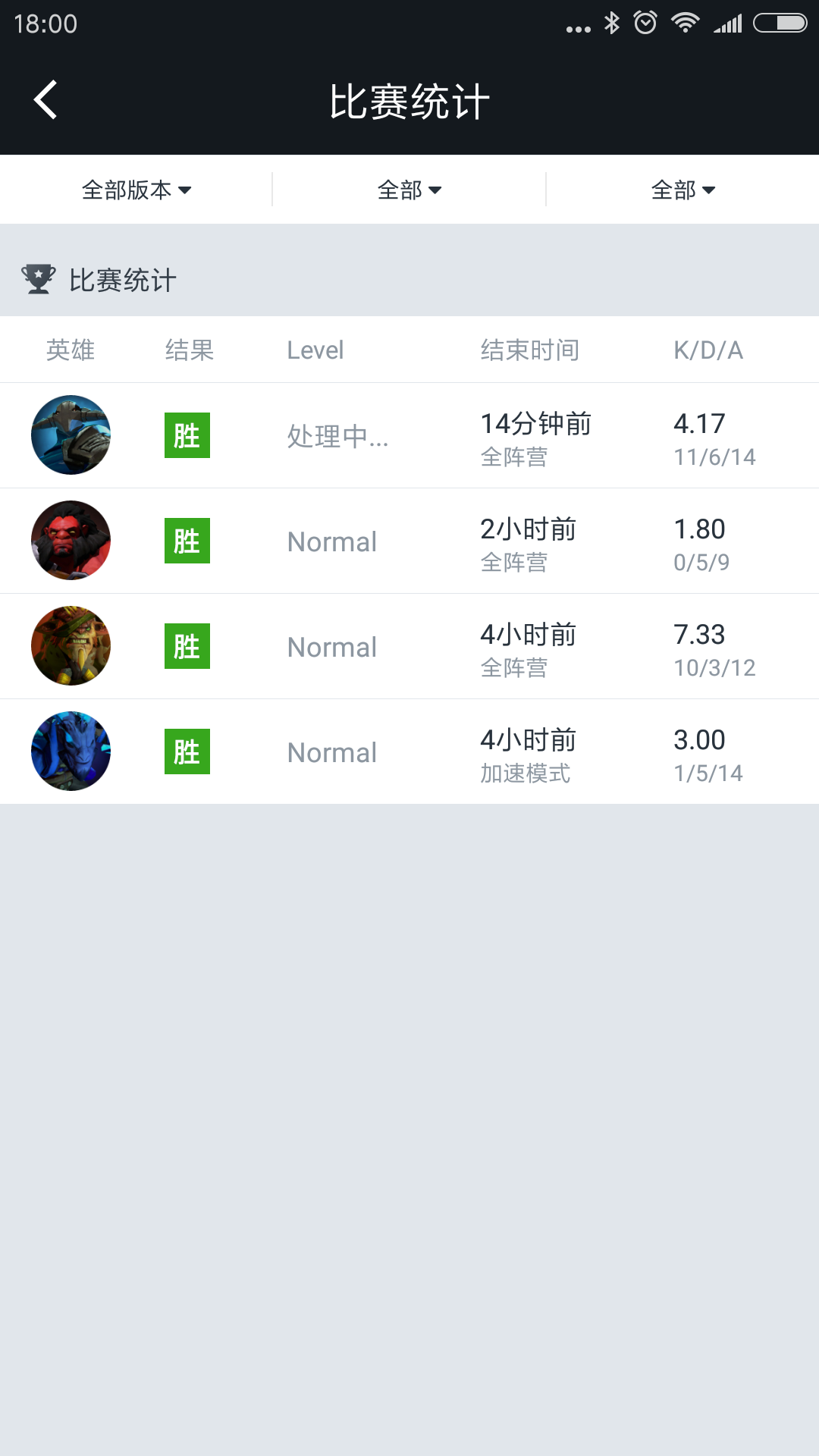Open the match from 14分钟前
This screenshot has height=1456, width=819.
point(409,435)
